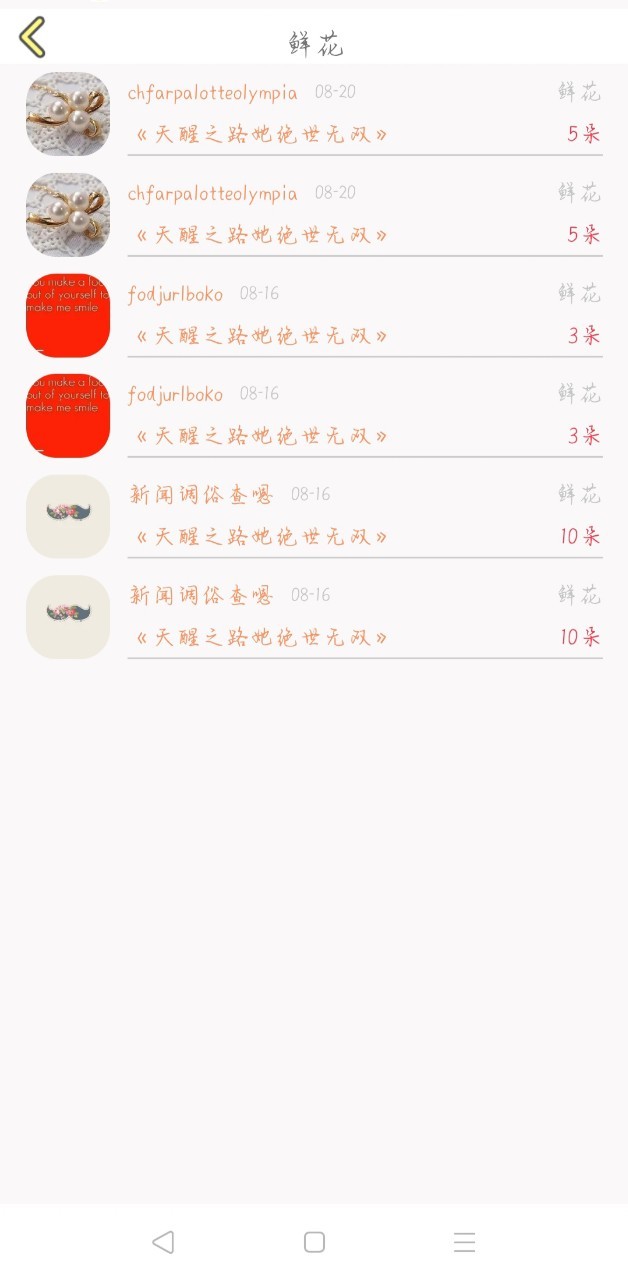Open recent apps from navigation bar
The height and width of the screenshot is (1280, 628).
(464, 1242)
